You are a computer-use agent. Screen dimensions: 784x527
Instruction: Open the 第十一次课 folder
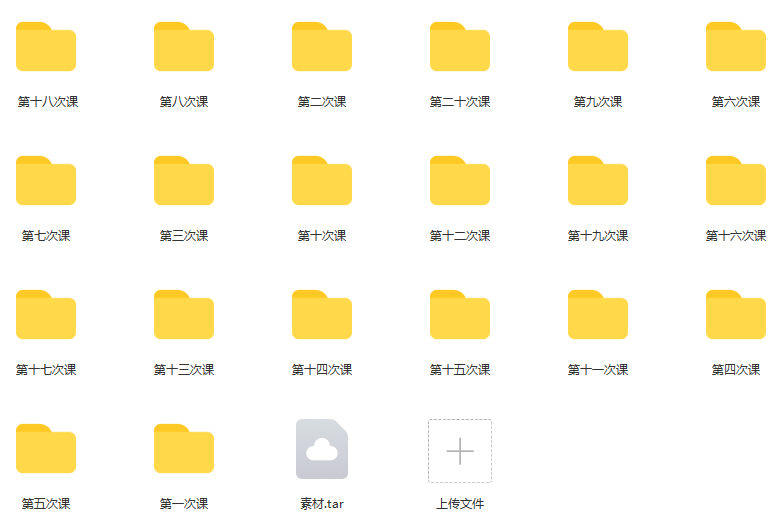click(x=598, y=315)
